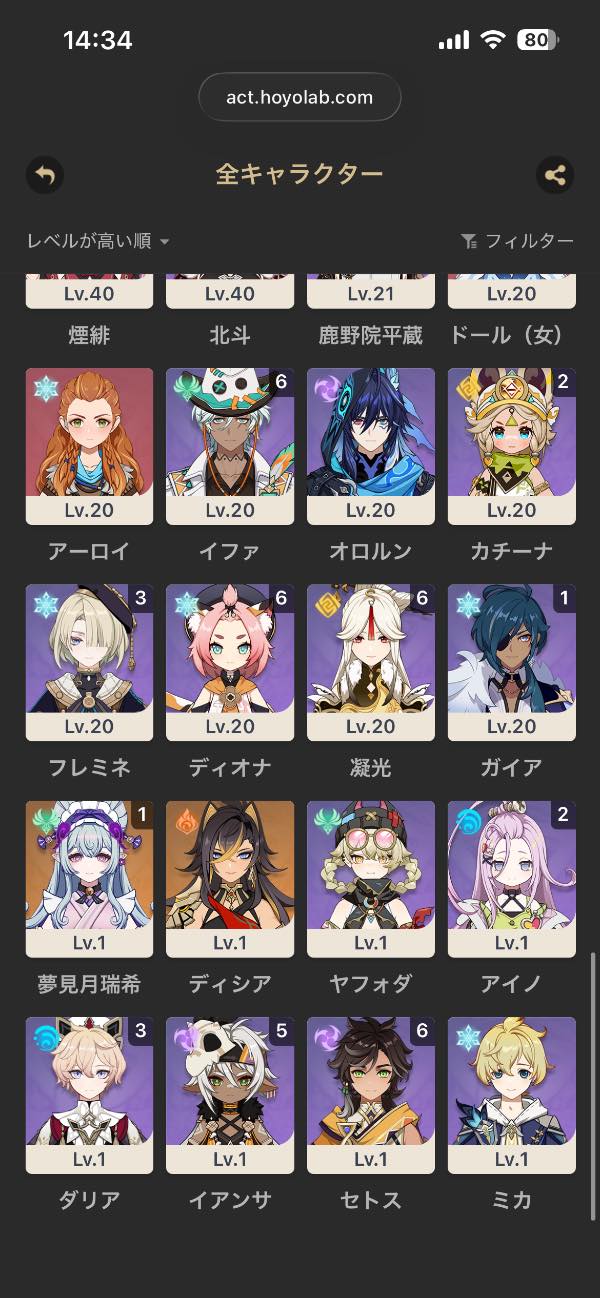Open 夢見月瑞希 character card

pos(89,878)
